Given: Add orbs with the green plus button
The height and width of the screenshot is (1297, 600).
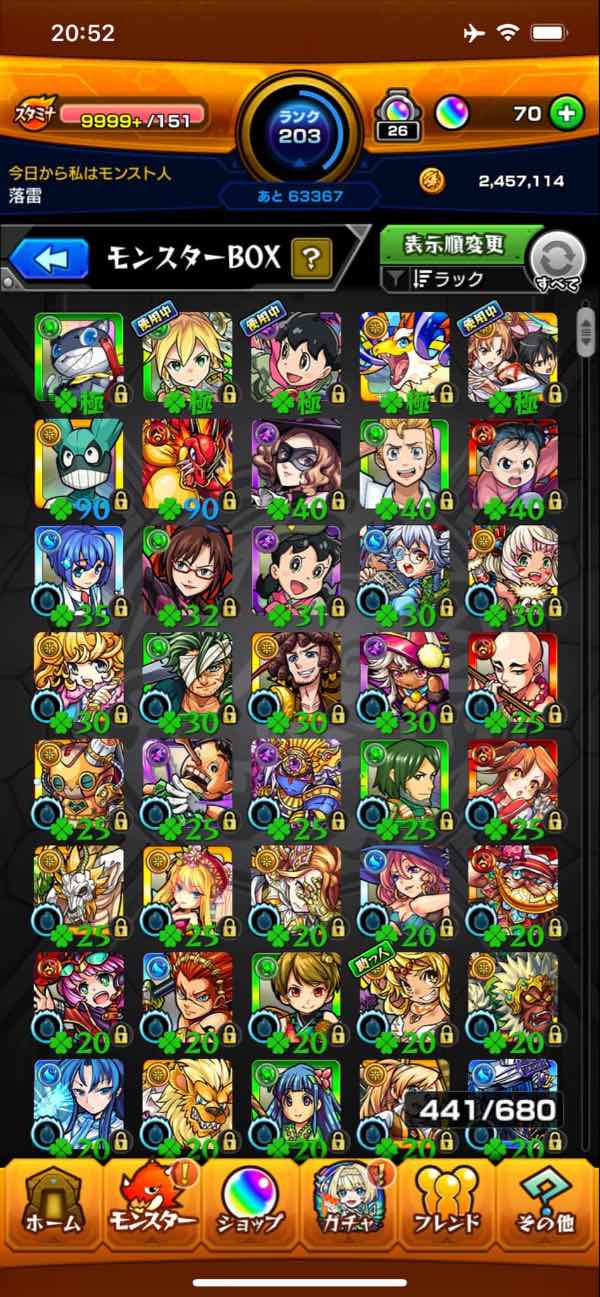Looking at the screenshot, I should coord(567,114).
